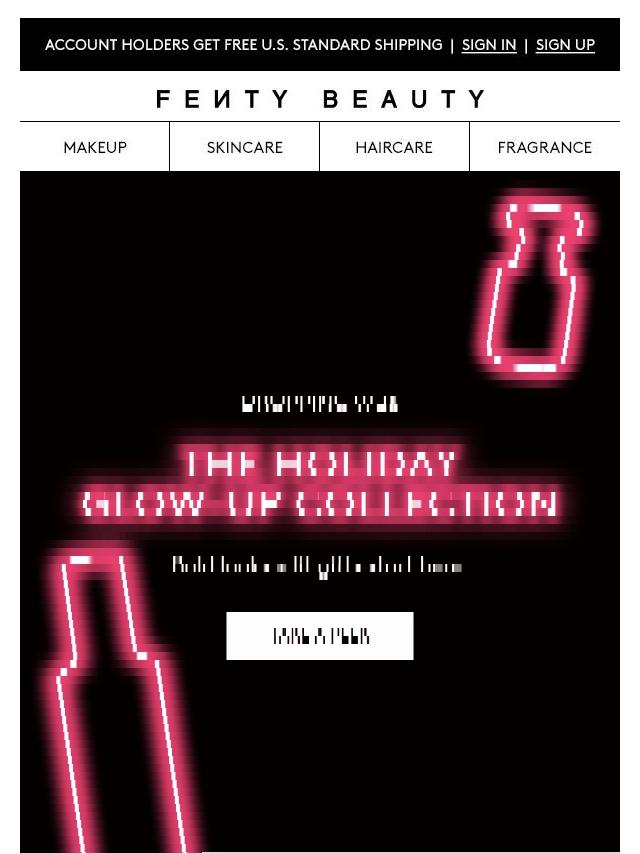Image resolution: width=640 pixels, height=854 pixels.
Task: Tap the white button below the Holiday banner
Action: 320,636
